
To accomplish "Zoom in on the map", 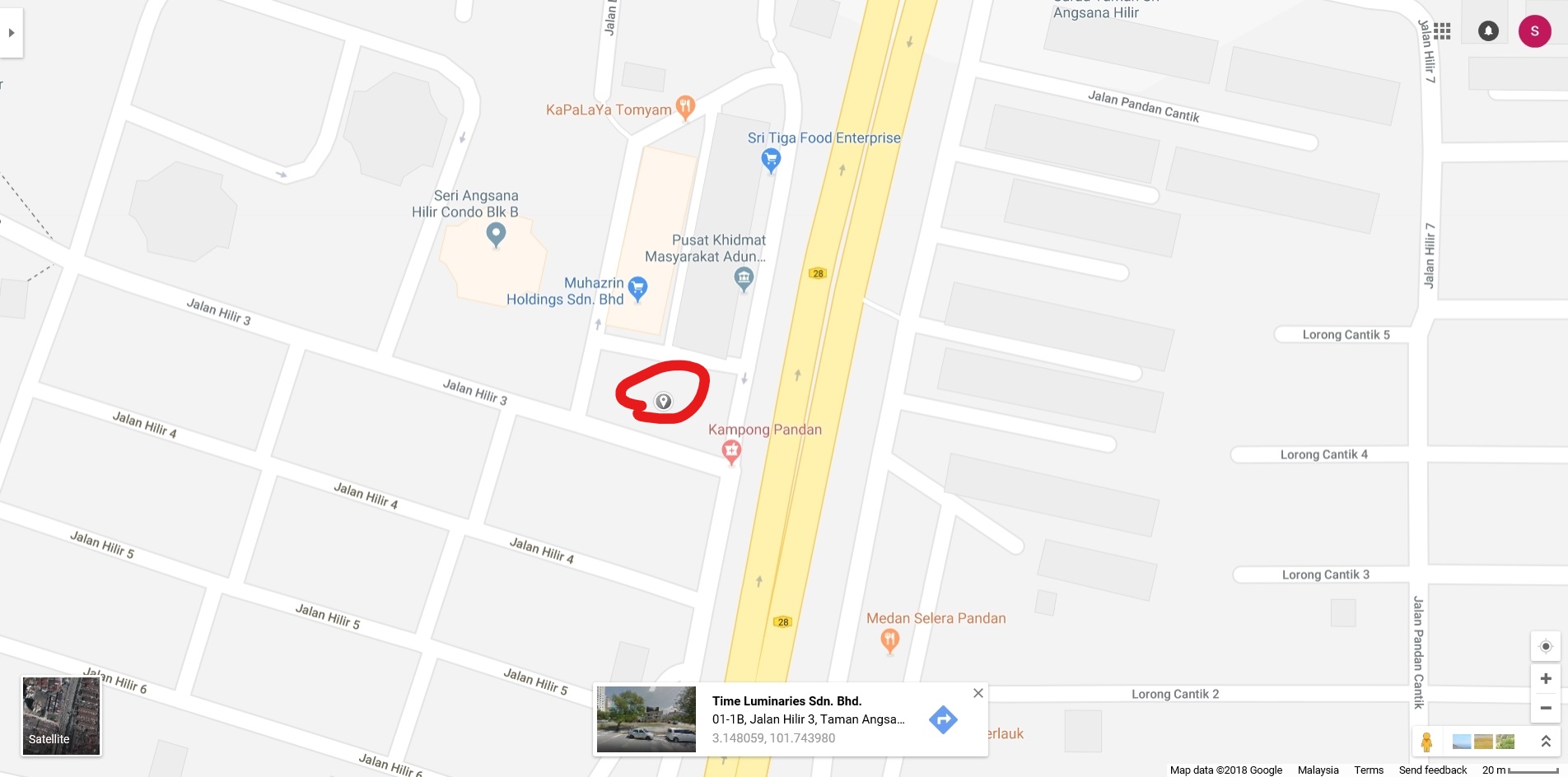I will tap(1546, 678).
